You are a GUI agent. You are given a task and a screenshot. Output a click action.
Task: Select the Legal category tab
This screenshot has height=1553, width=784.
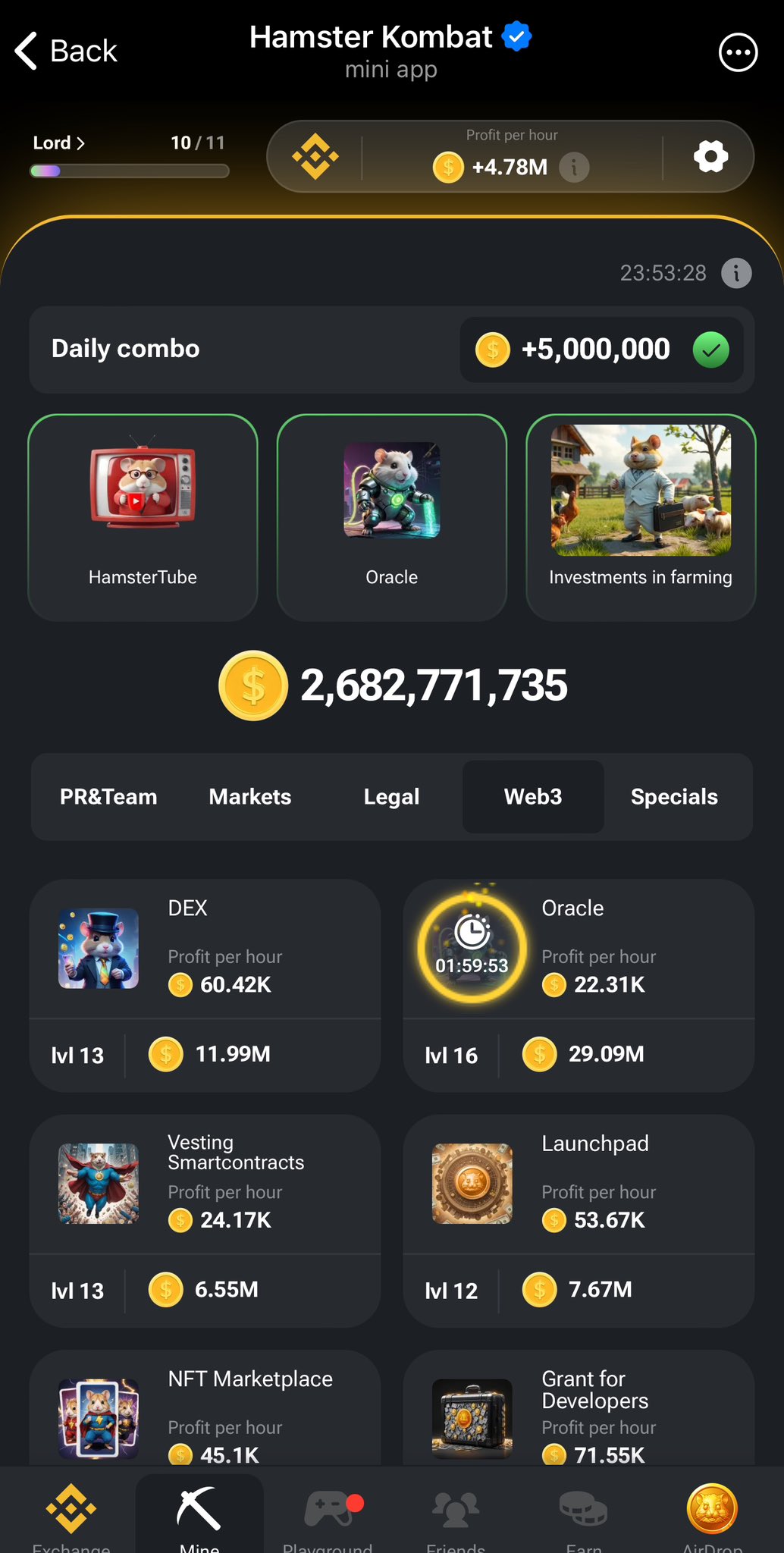click(x=391, y=797)
